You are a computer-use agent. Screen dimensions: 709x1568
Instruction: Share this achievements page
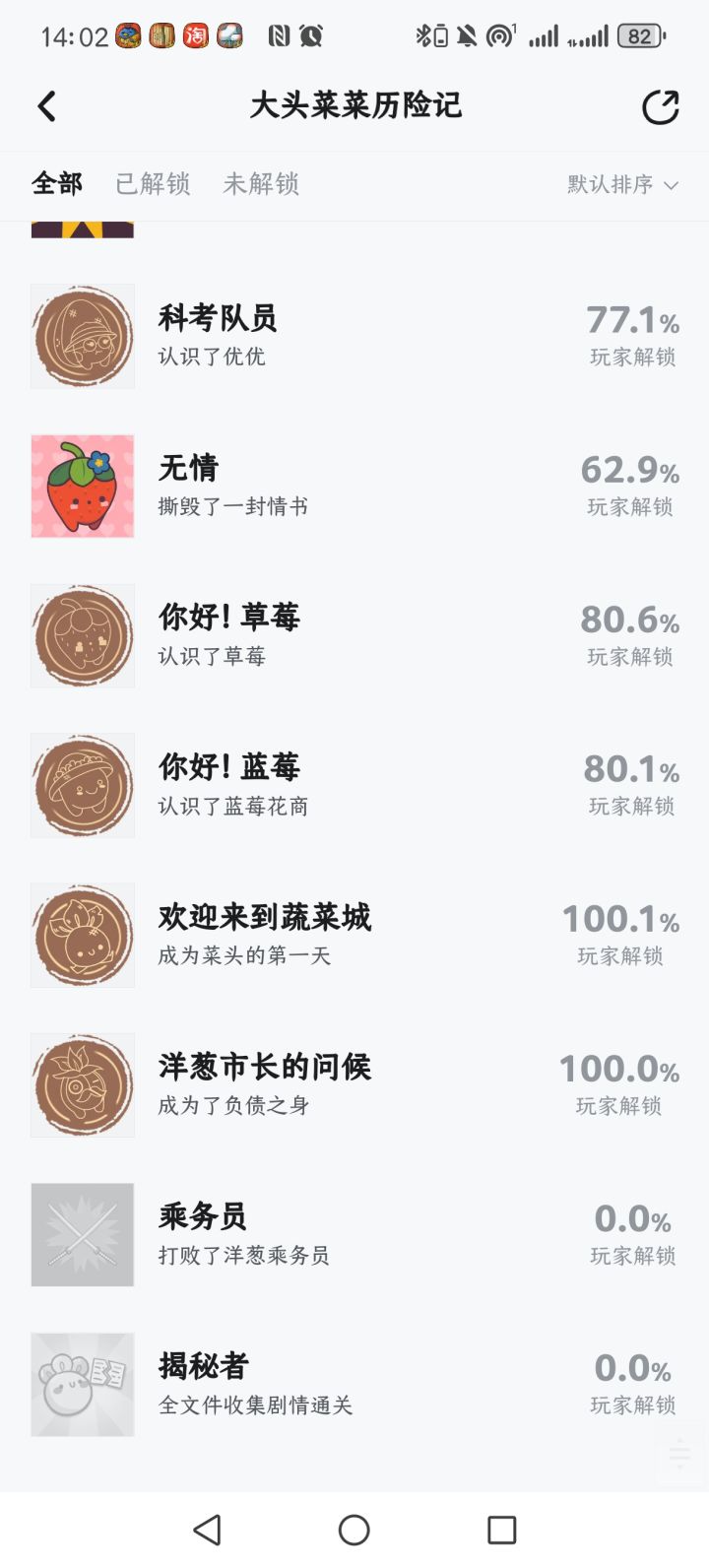[660, 107]
